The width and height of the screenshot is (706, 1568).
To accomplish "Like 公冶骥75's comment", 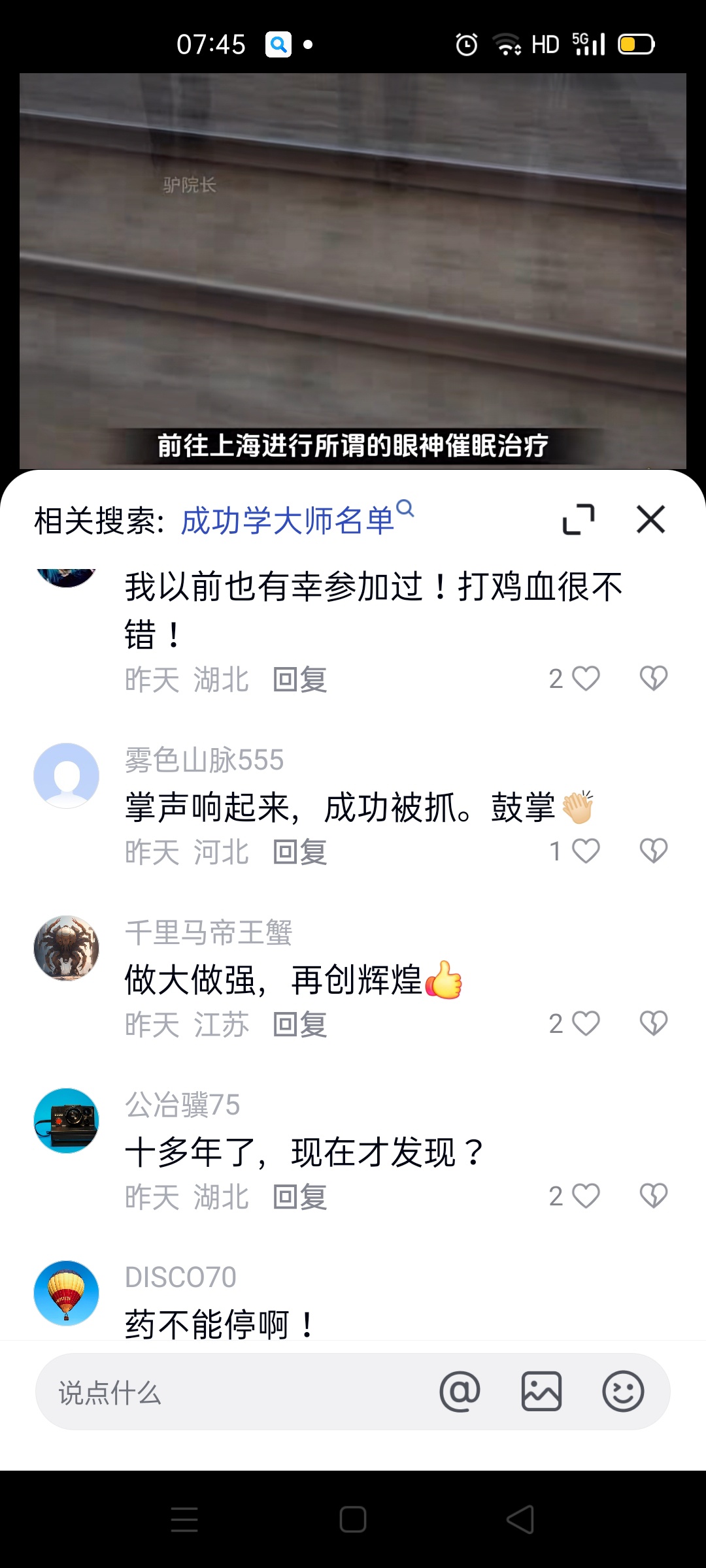I will [x=586, y=1196].
